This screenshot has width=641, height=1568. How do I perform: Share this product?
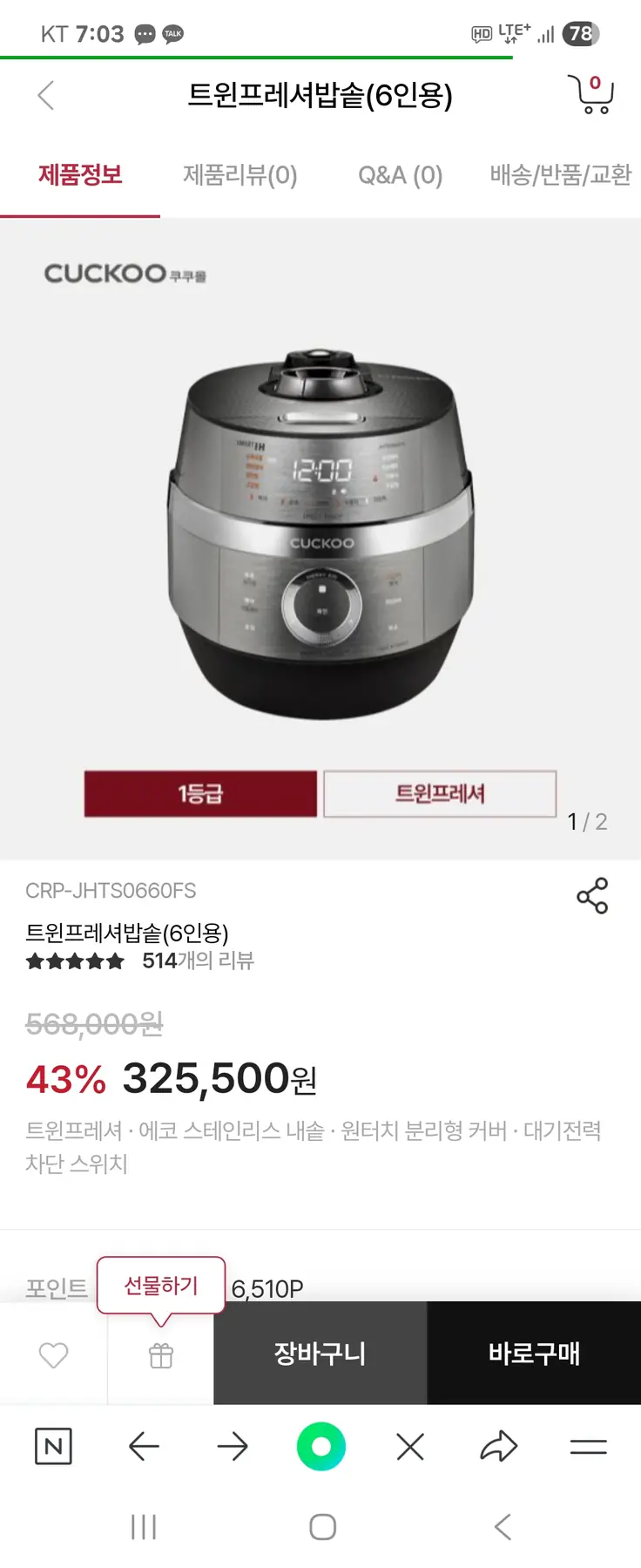(x=592, y=896)
